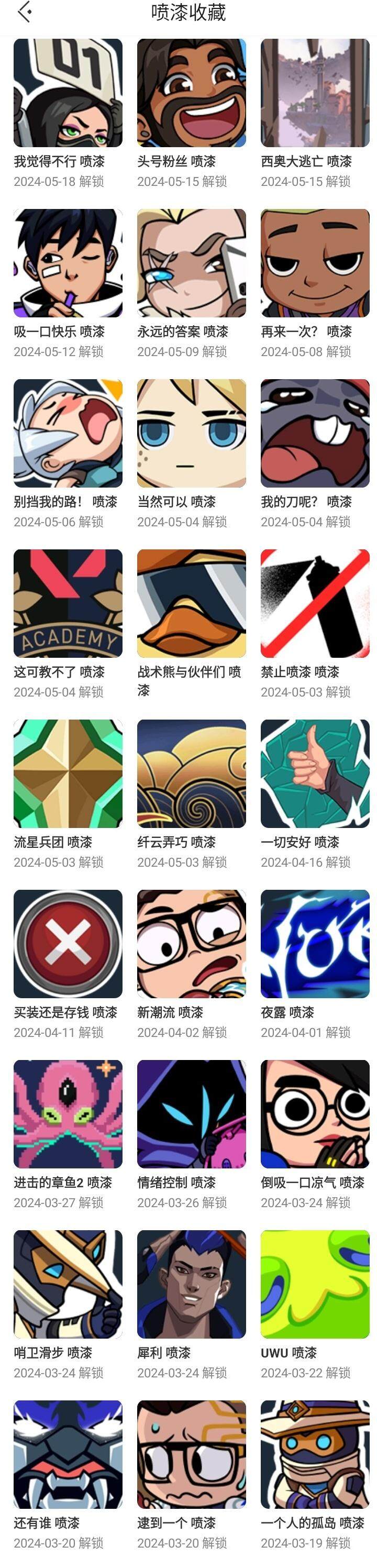This screenshot has width=377, height=1568.
Task: Select the 禁止喷漆 spray tile
Action: pyautogui.click(x=315, y=603)
